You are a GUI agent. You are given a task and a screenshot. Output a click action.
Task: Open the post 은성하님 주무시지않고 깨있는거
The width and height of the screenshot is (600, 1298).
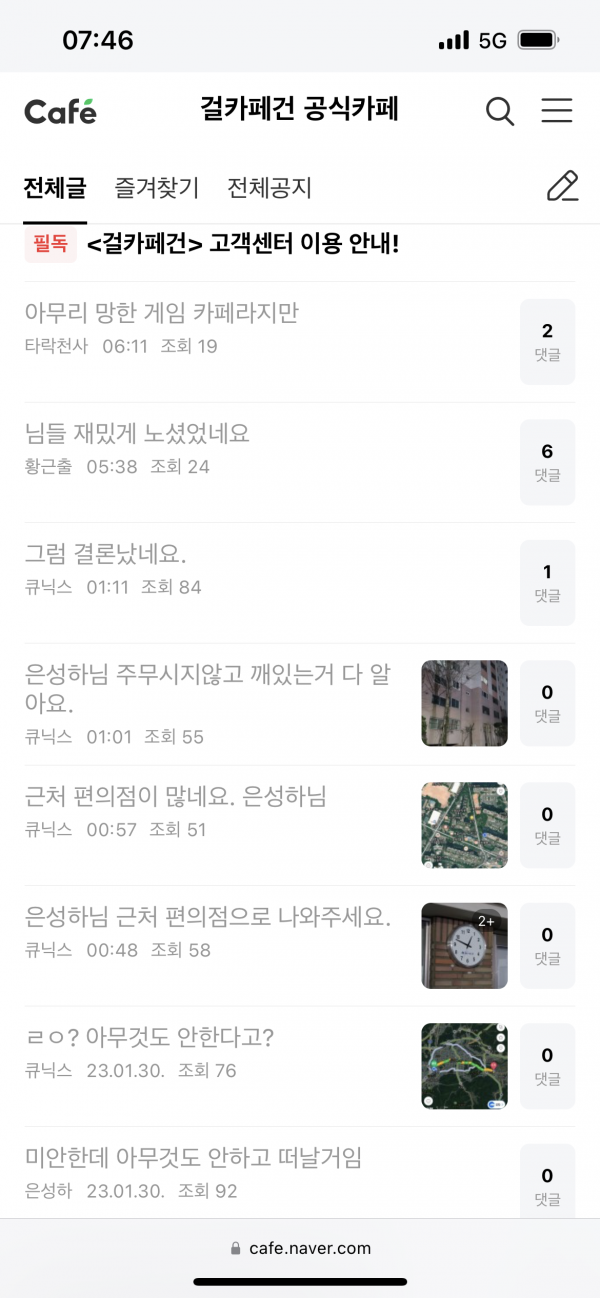click(x=207, y=688)
